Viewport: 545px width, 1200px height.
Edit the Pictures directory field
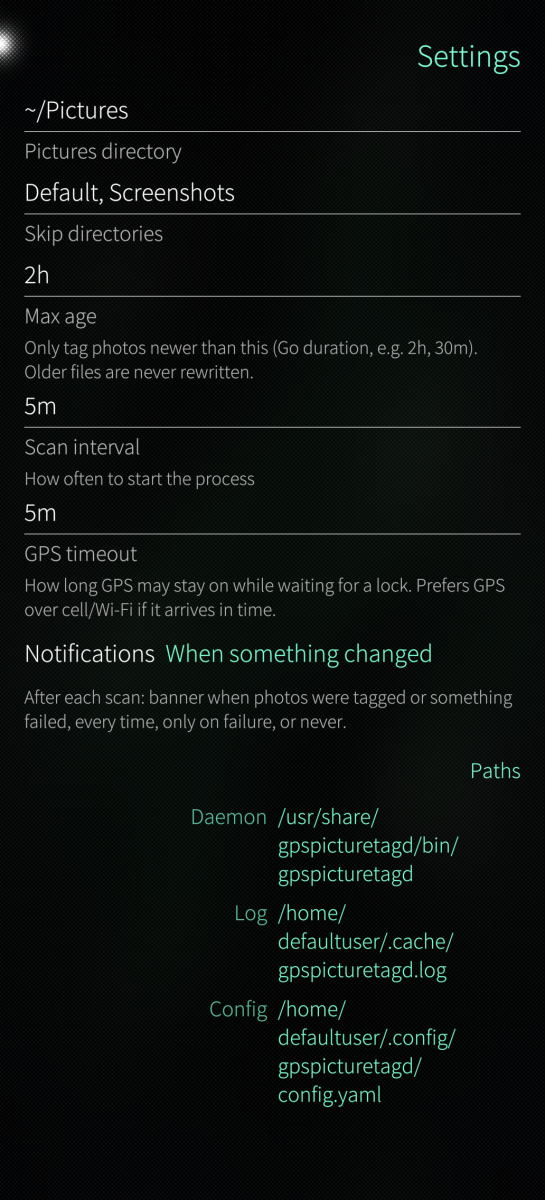click(x=272, y=111)
